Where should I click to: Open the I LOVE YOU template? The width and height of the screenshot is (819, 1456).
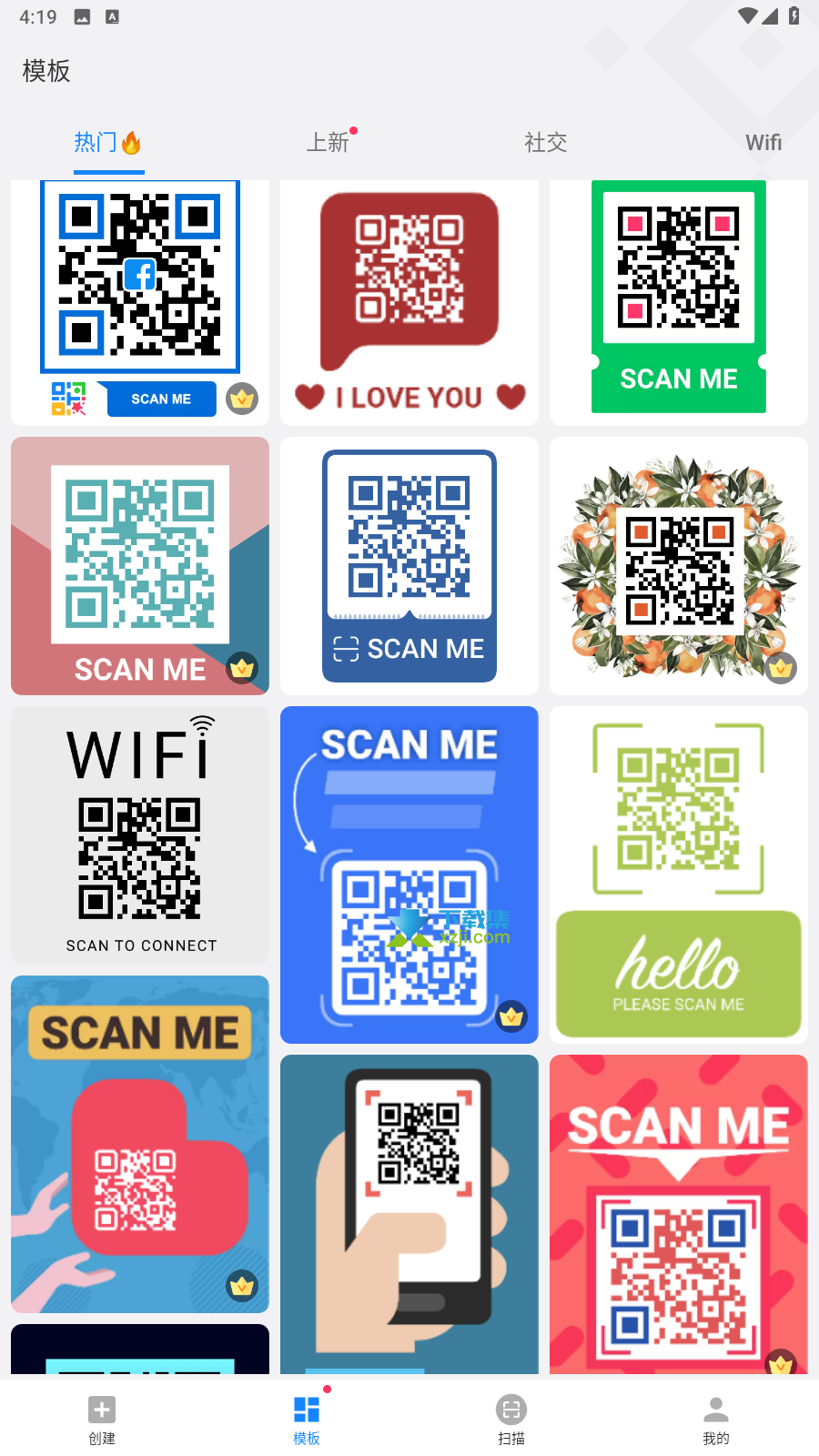(409, 302)
